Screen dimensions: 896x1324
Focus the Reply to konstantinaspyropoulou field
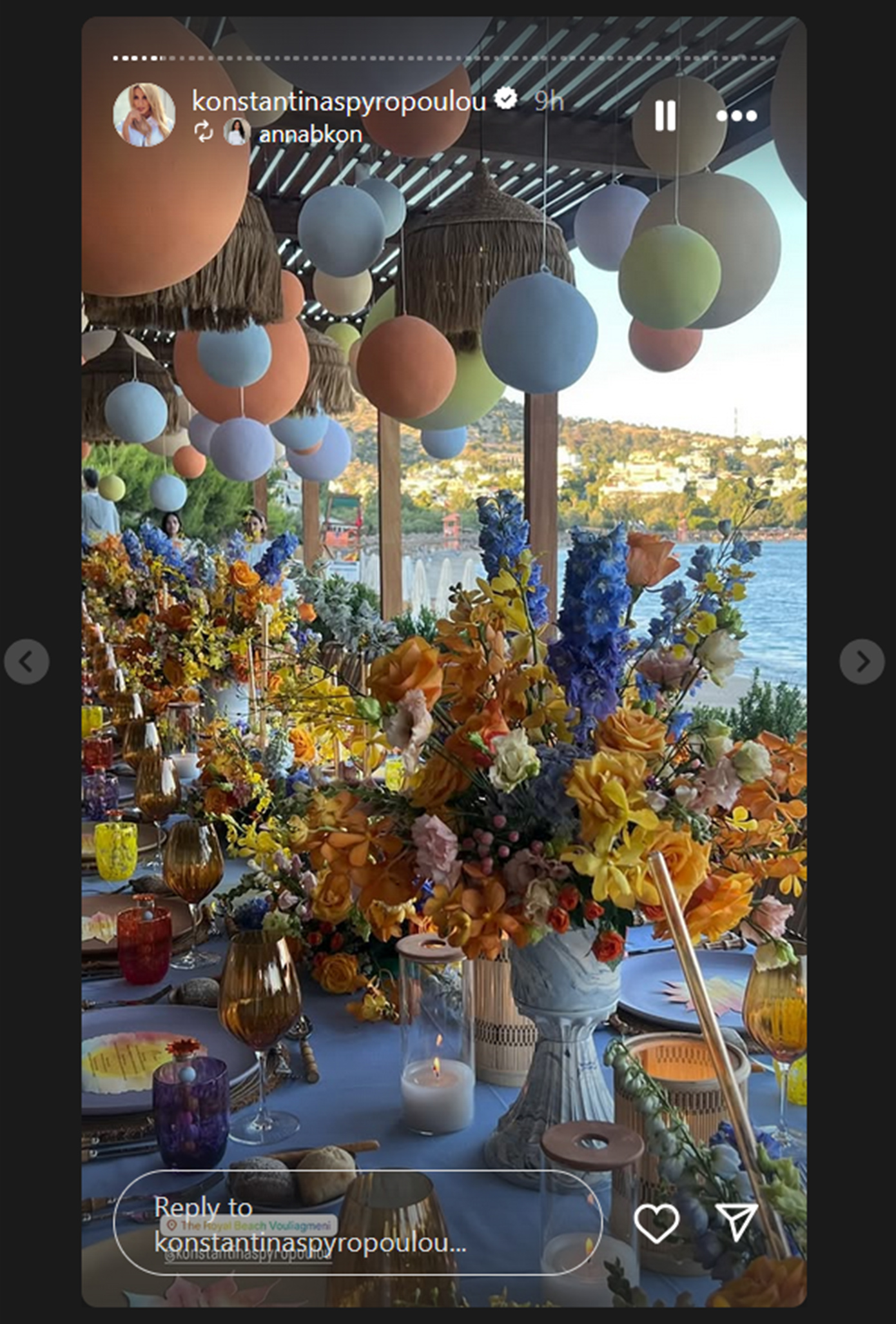[358, 1223]
